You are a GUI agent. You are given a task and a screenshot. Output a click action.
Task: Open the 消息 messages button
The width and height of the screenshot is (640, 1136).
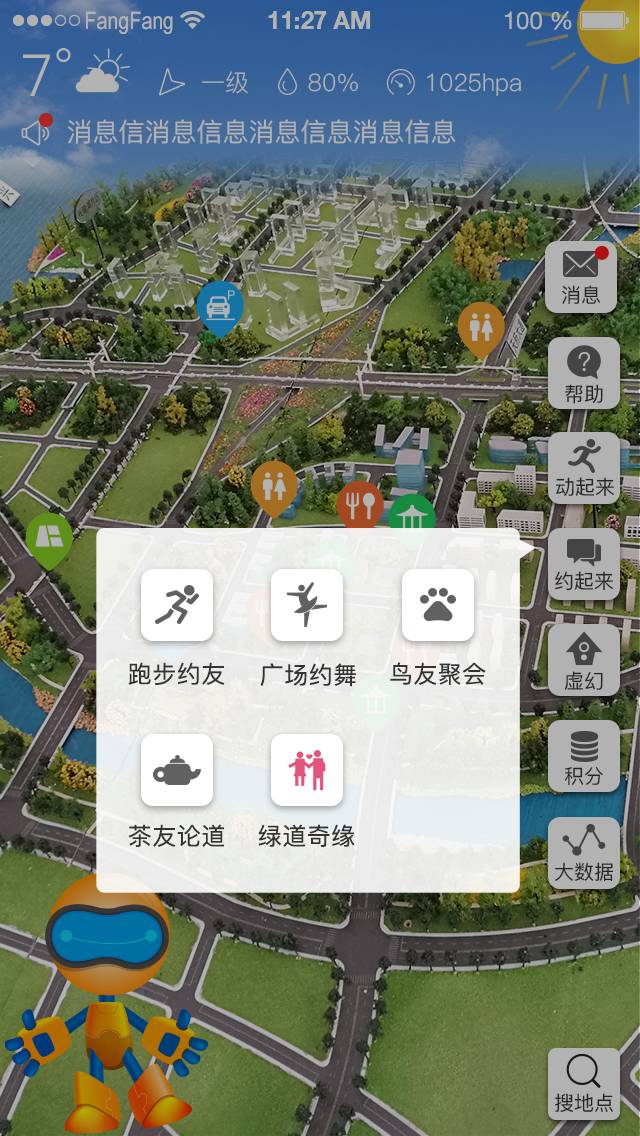[583, 276]
